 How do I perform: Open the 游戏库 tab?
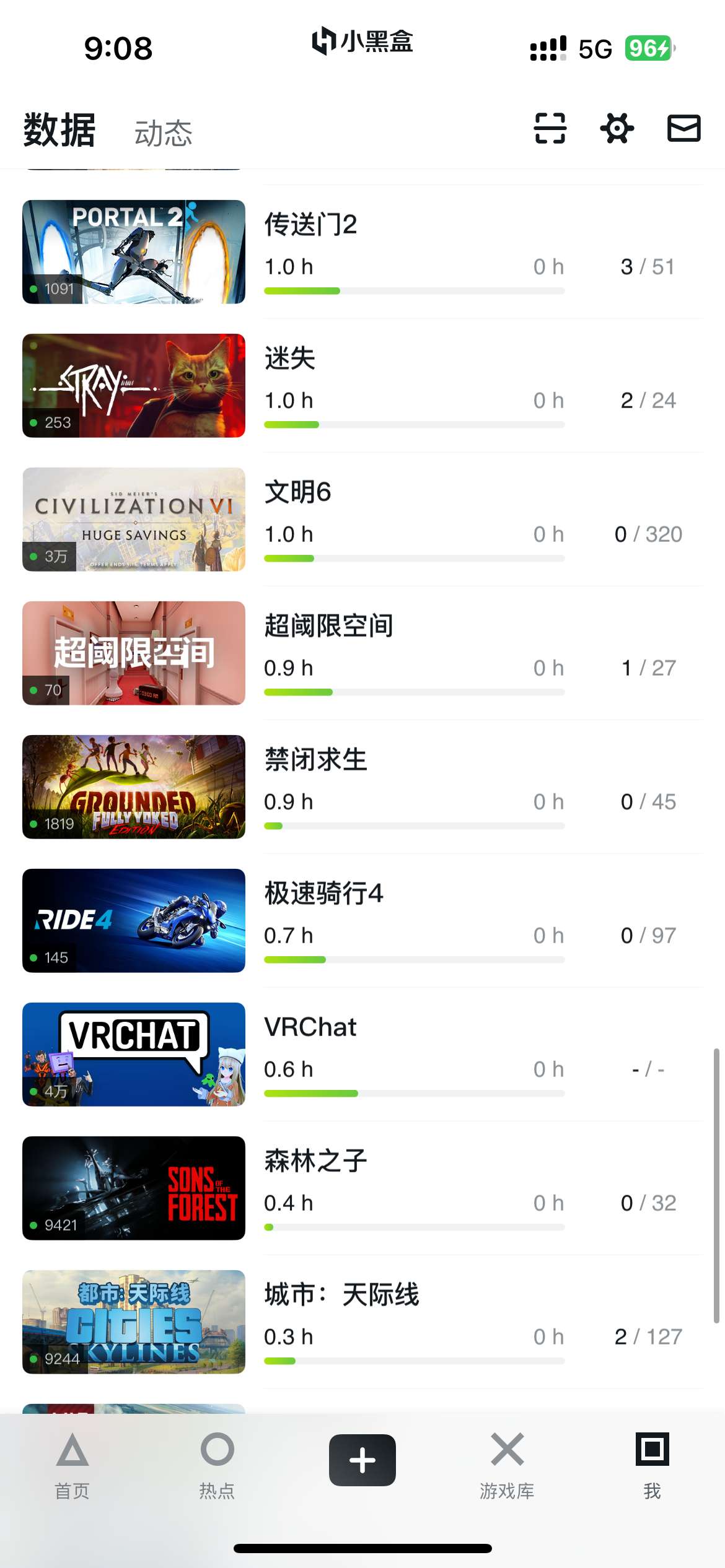[x=507, y=1465]
